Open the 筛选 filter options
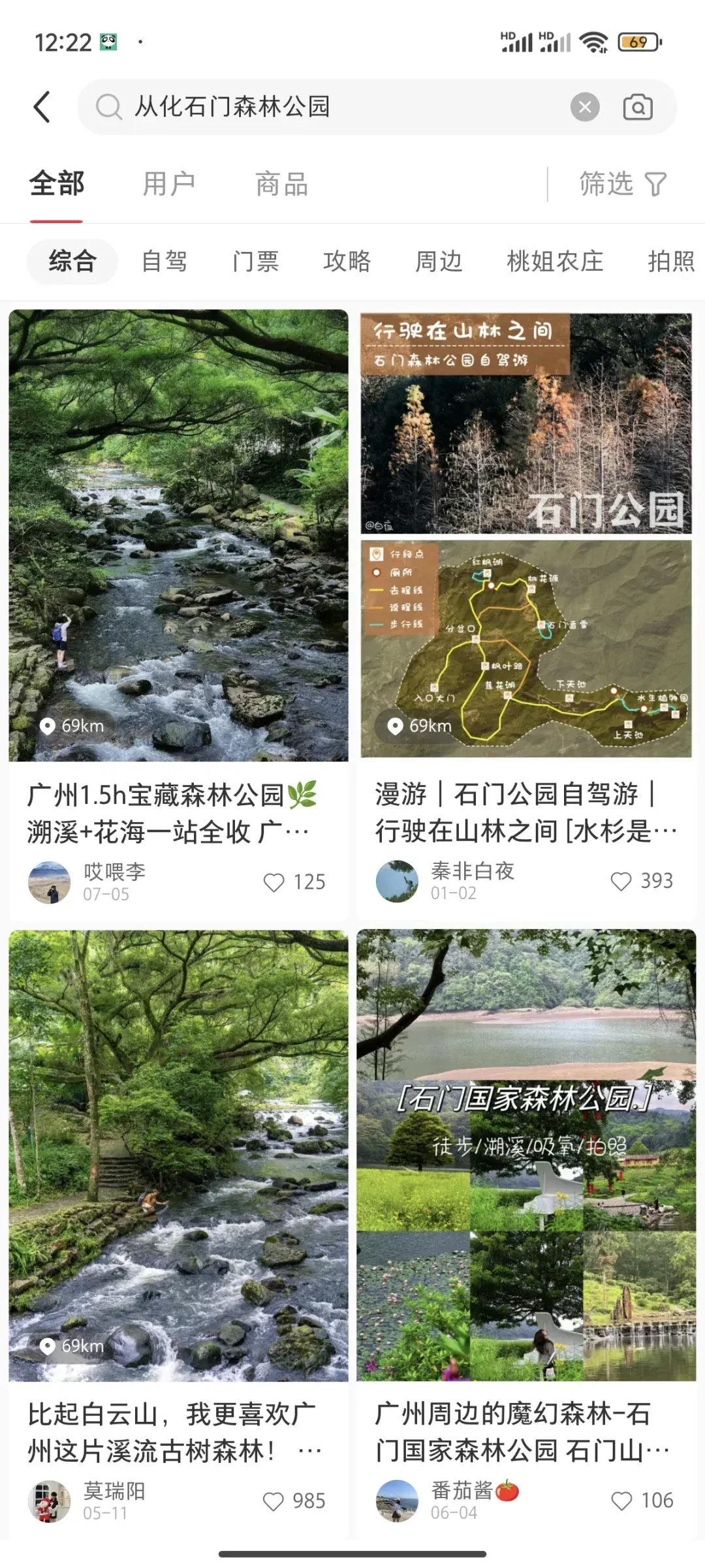705x1568 pixels. tap(622, 184)
